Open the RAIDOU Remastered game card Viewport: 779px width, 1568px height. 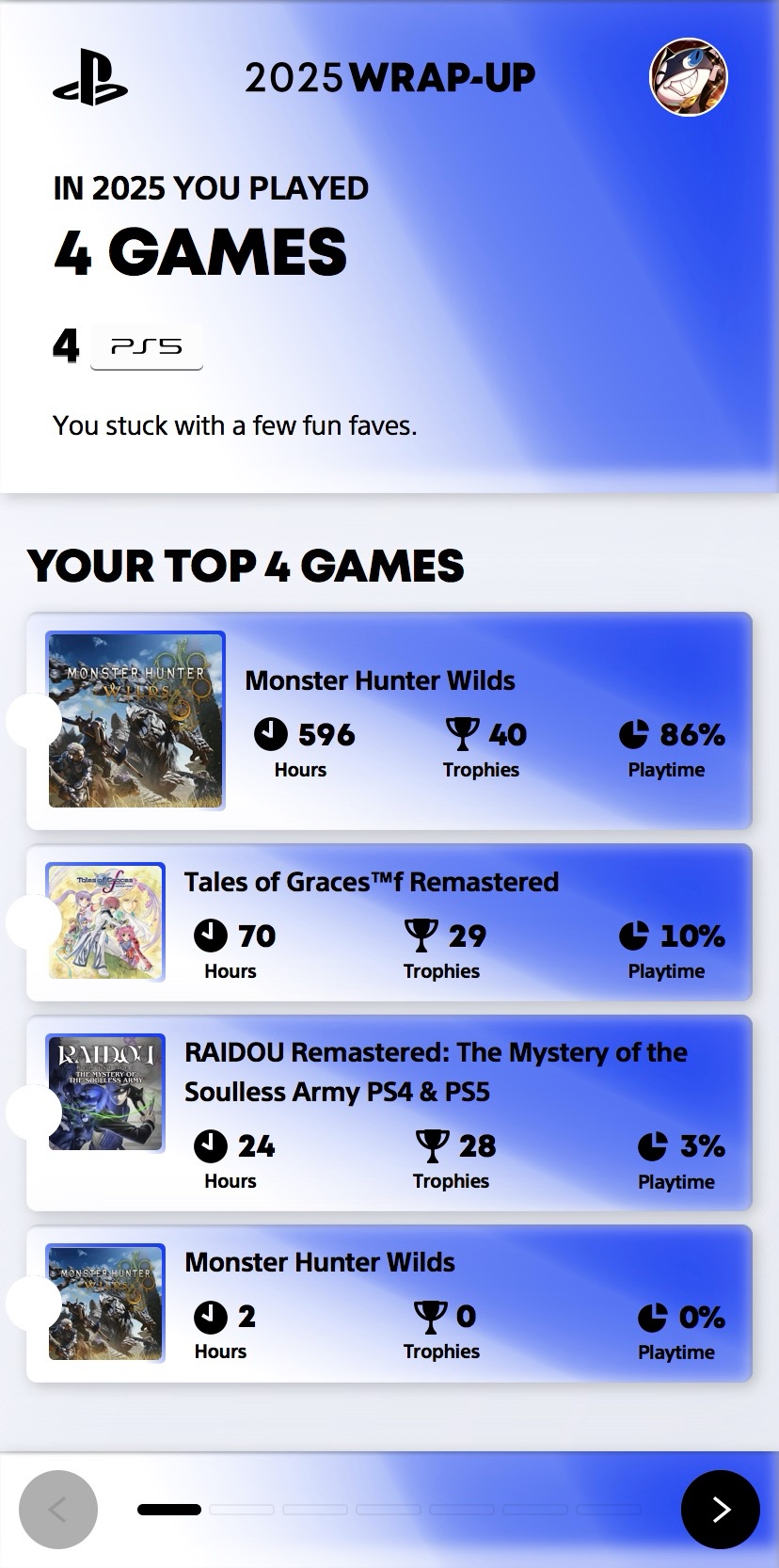tap(389, 1112)
